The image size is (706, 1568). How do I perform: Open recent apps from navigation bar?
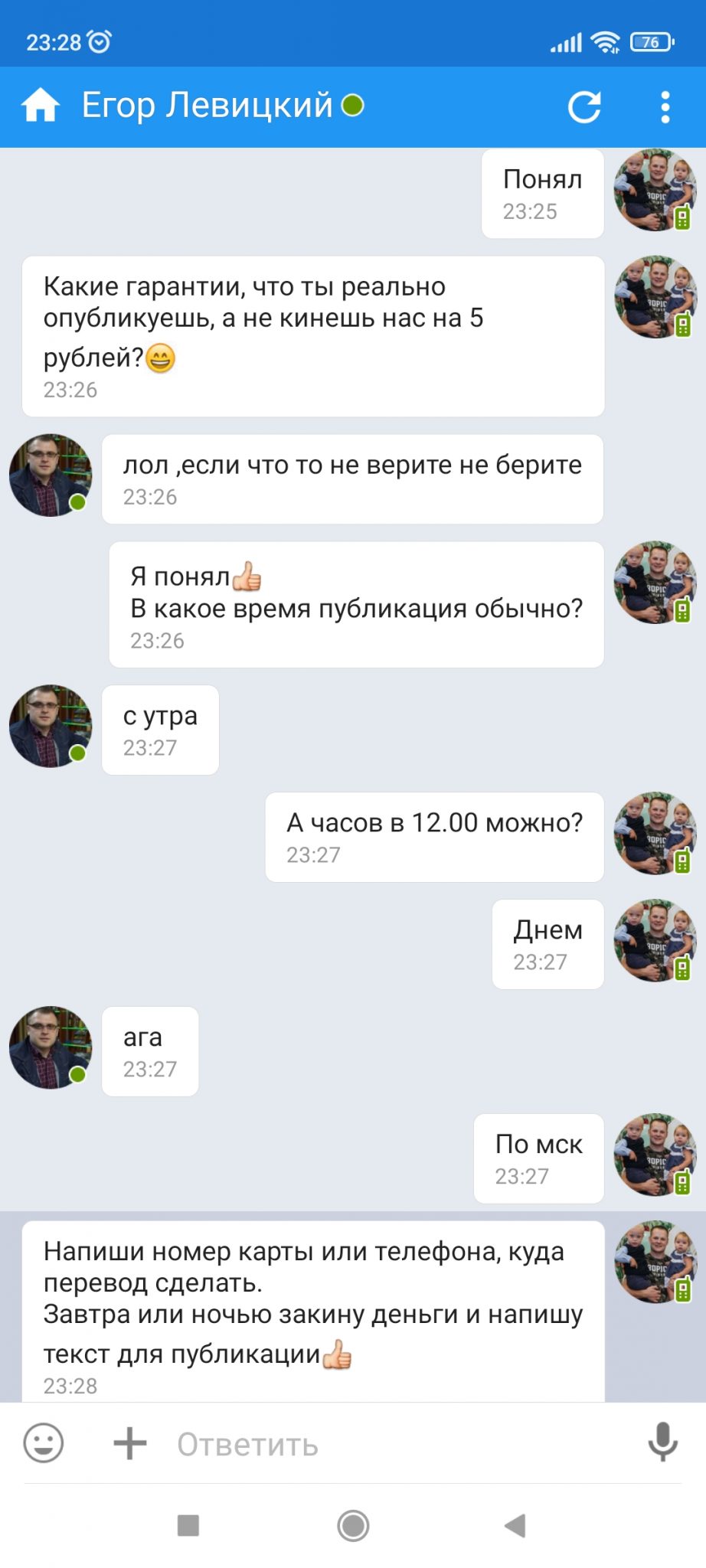point(188,1525)
